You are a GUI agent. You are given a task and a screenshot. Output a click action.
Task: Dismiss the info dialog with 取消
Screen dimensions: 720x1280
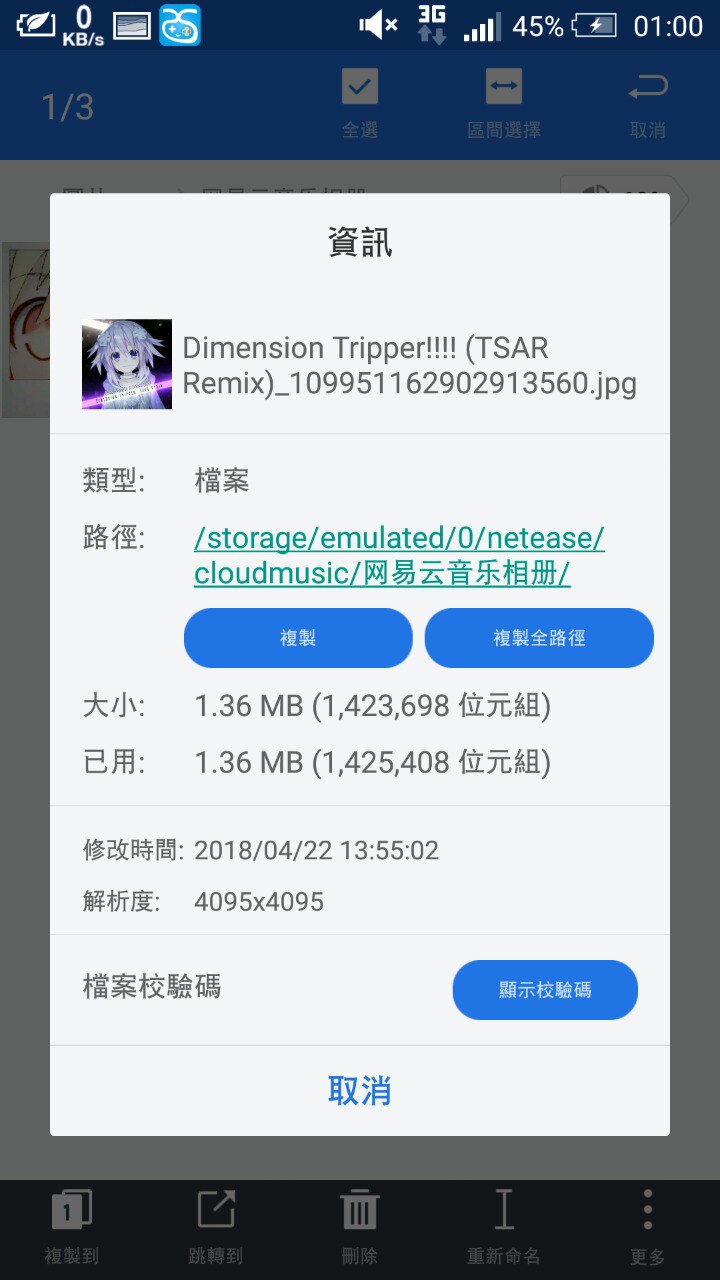(360, 1091)
